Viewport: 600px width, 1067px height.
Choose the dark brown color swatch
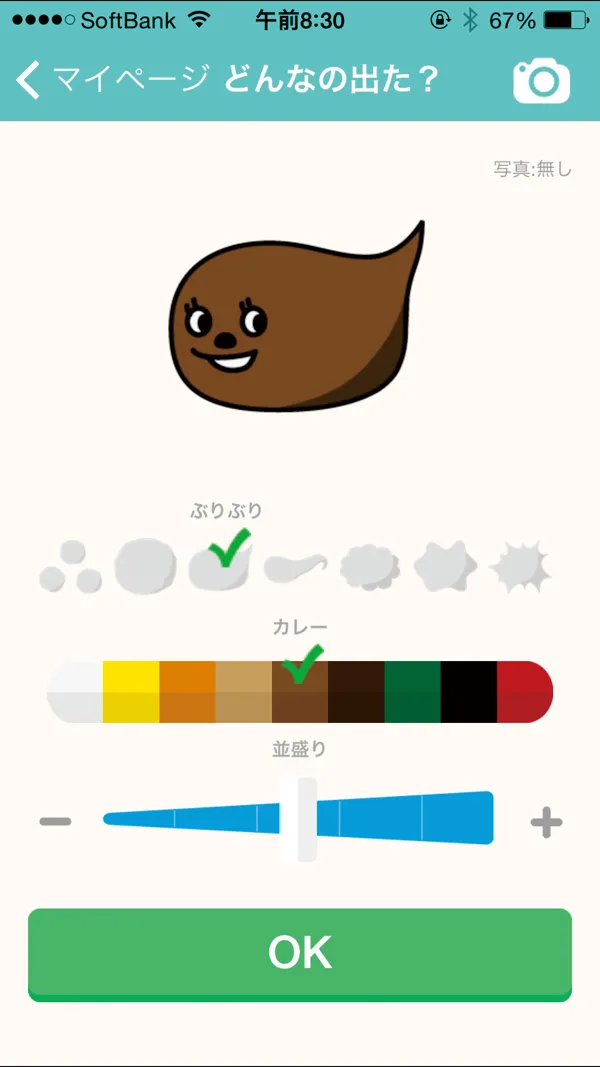(x=356, y=691)
